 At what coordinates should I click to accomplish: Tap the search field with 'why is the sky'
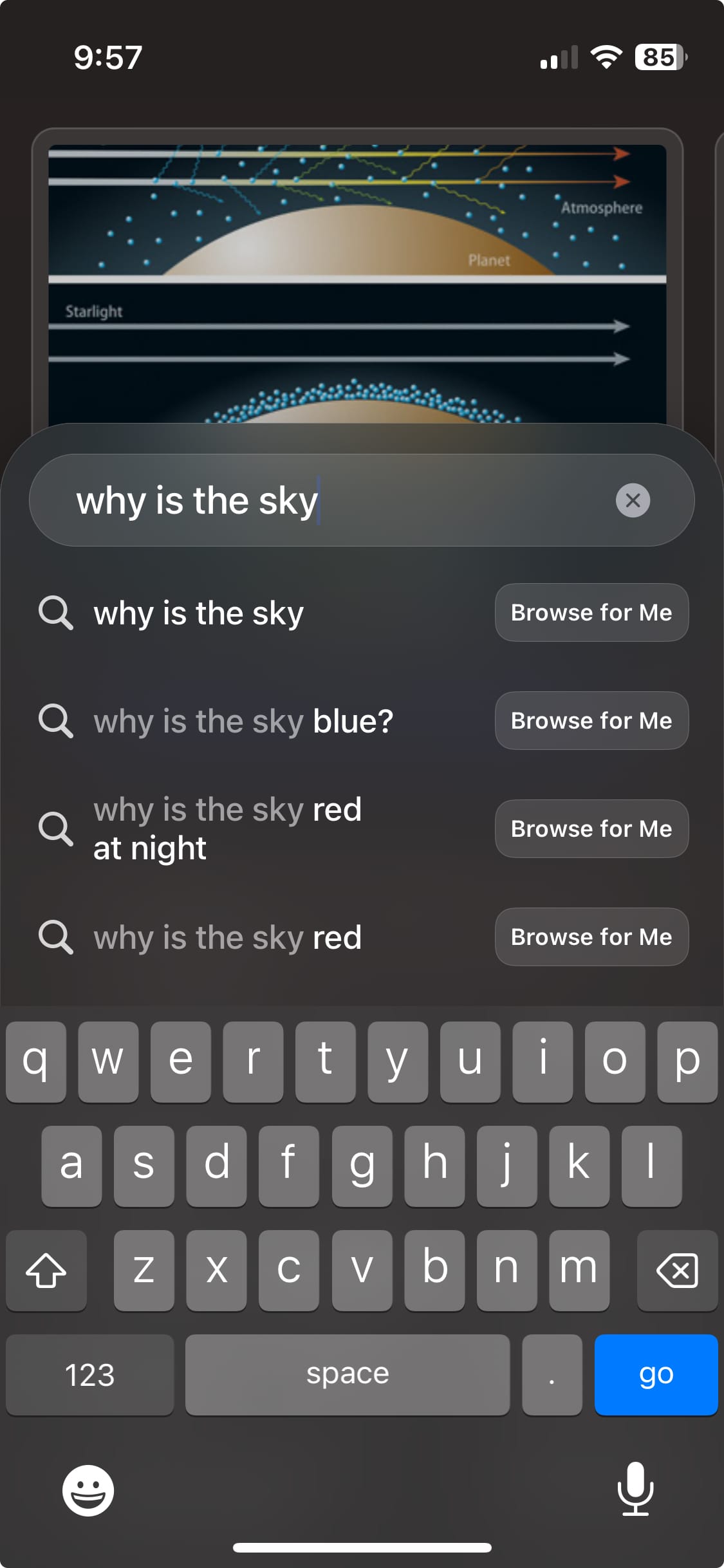(322, 500)
